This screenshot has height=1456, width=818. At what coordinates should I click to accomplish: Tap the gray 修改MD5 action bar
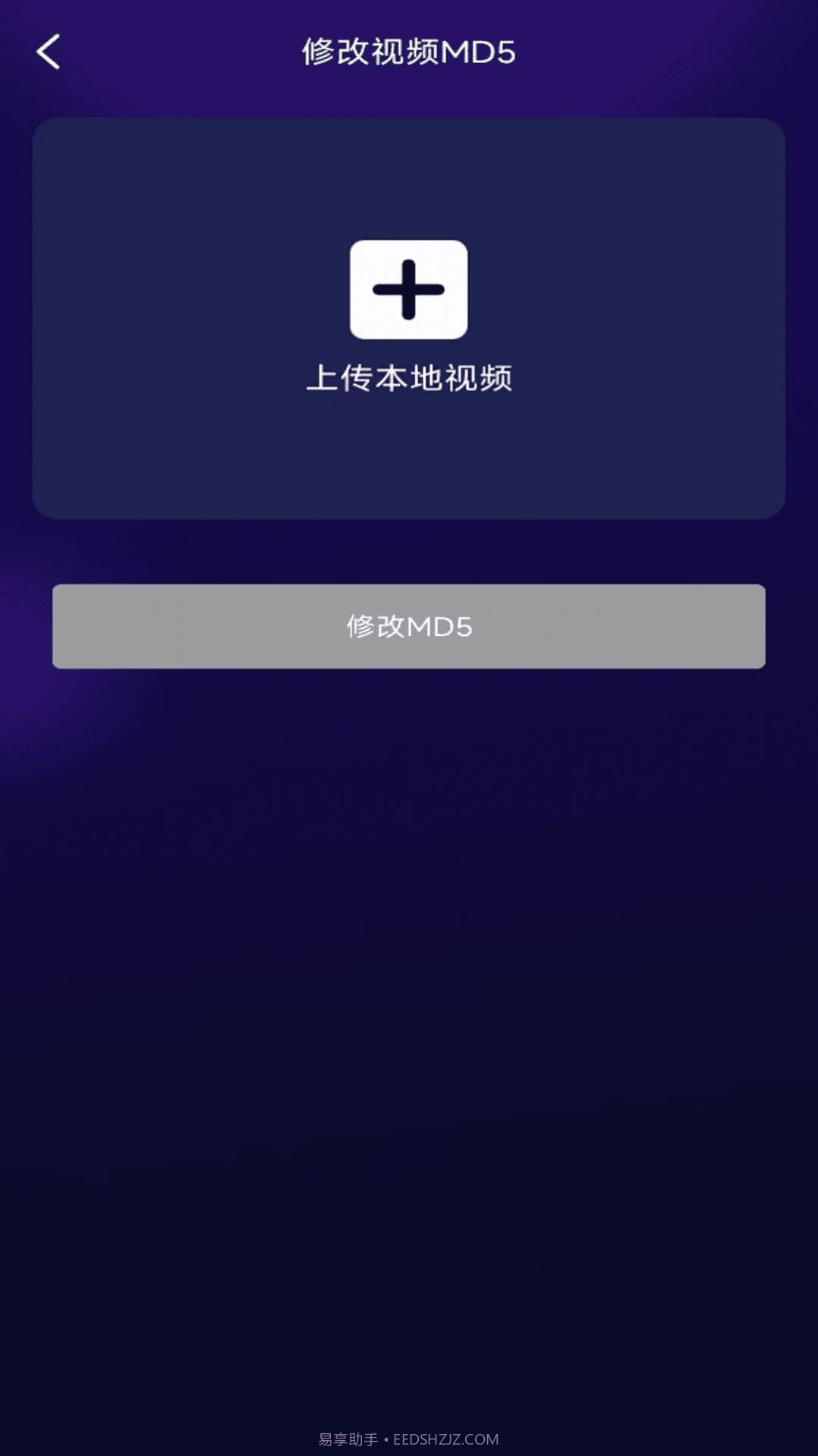tap(409, 627)
